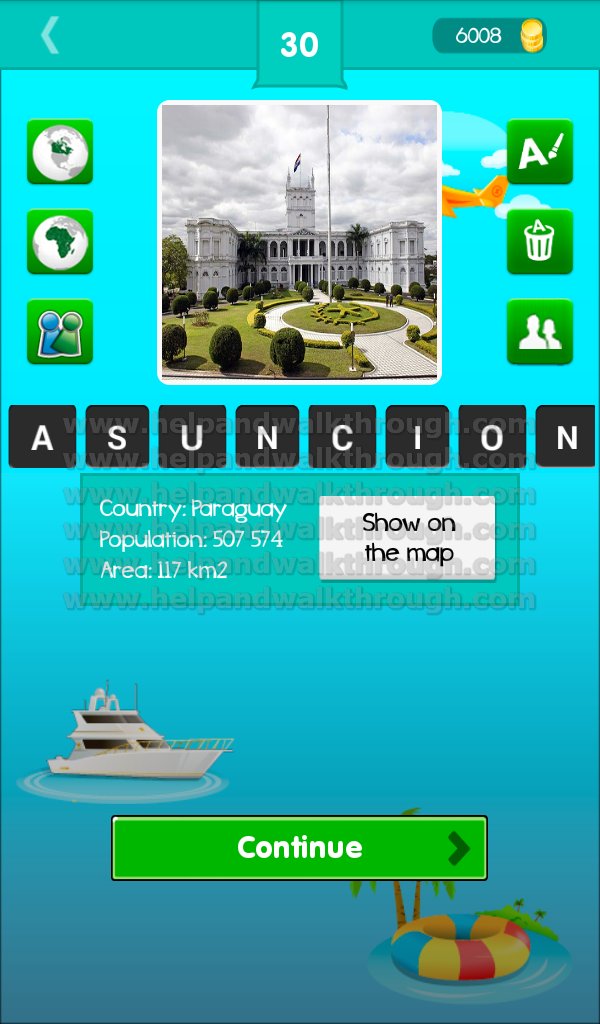Screen dimensions: 600x1024
Task: Open the coins balance shop
Action: coord(489,36)
